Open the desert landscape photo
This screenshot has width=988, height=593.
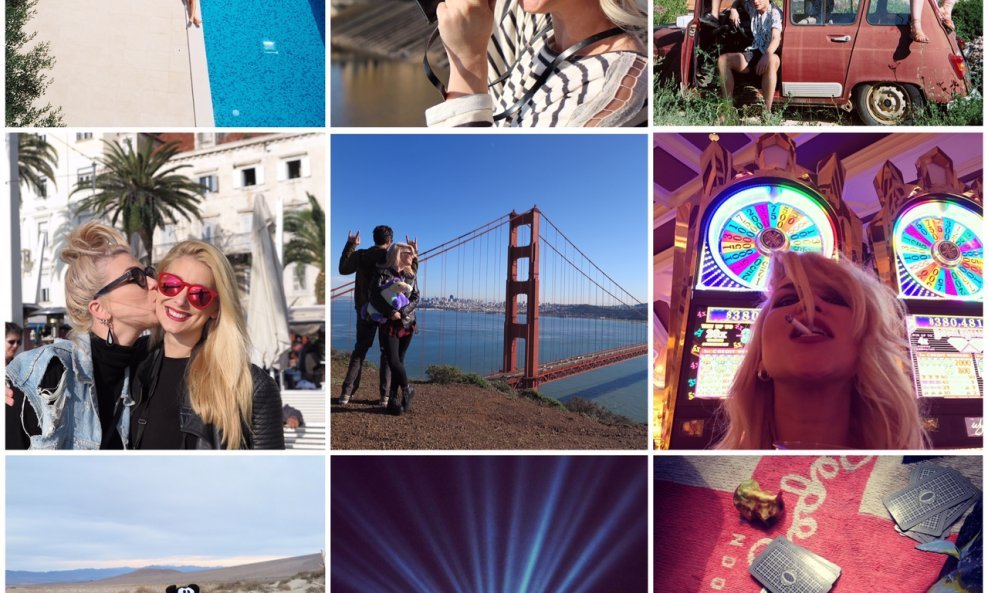(165, 524)
